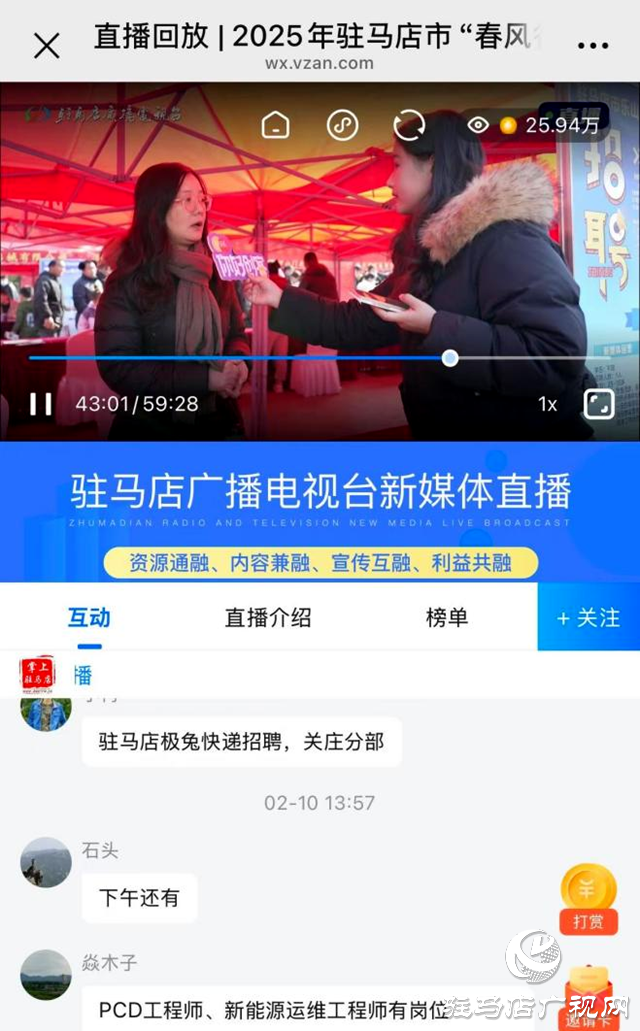Screen dimensions: 640x1031
Task: Seek using the video progress bar
Action: tap(450, 358)
